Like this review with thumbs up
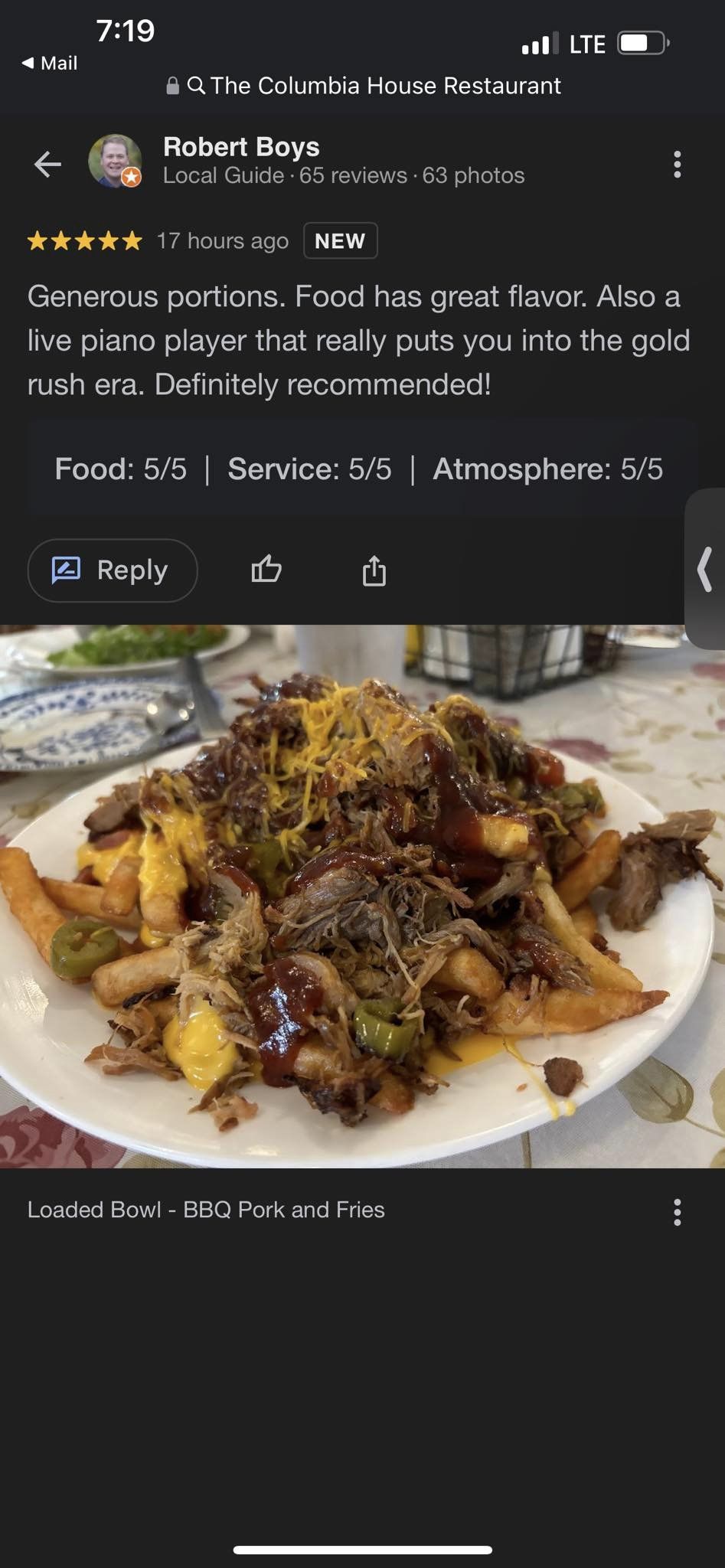The width and height of the screenshot is (725, 1568). [x=266, y=570]
